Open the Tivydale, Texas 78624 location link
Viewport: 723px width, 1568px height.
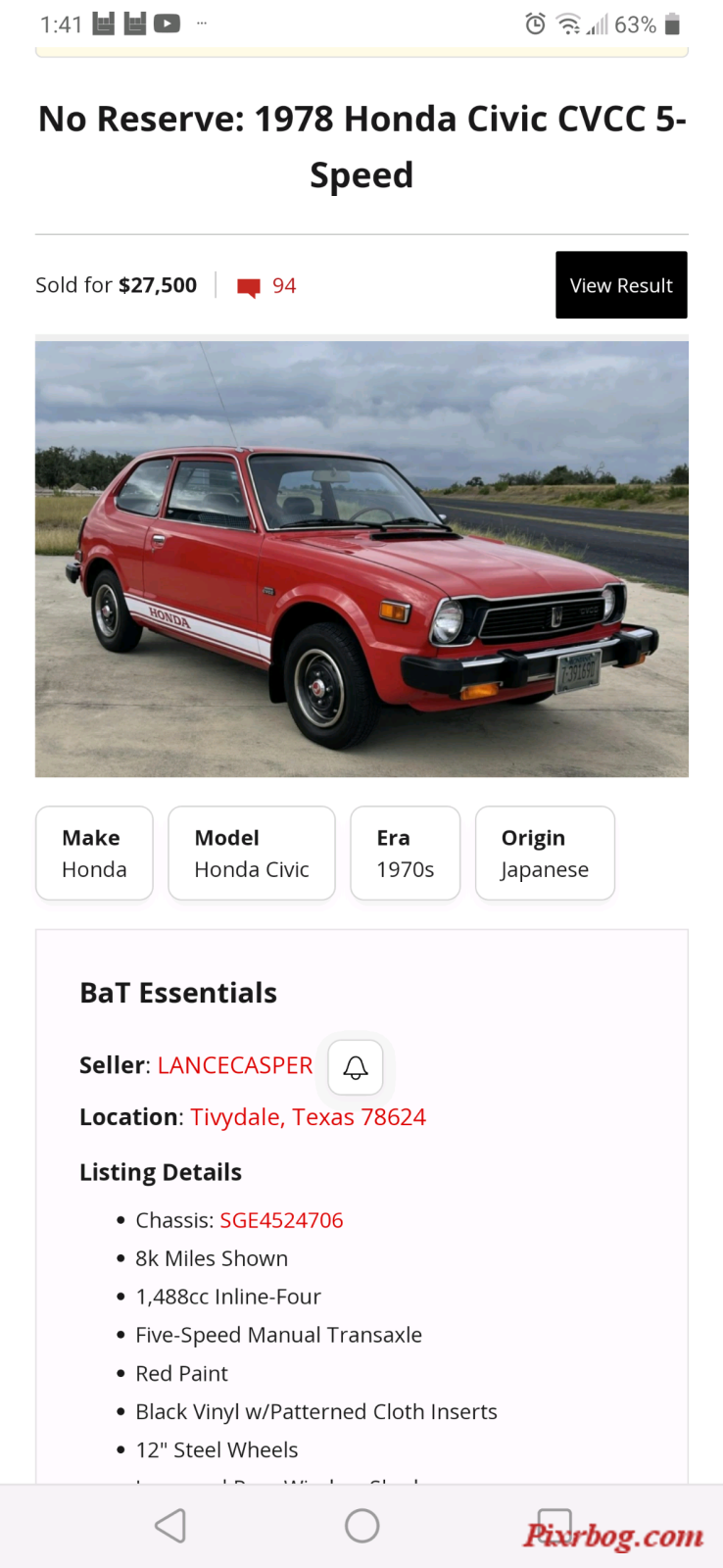tap(308, 1117)
